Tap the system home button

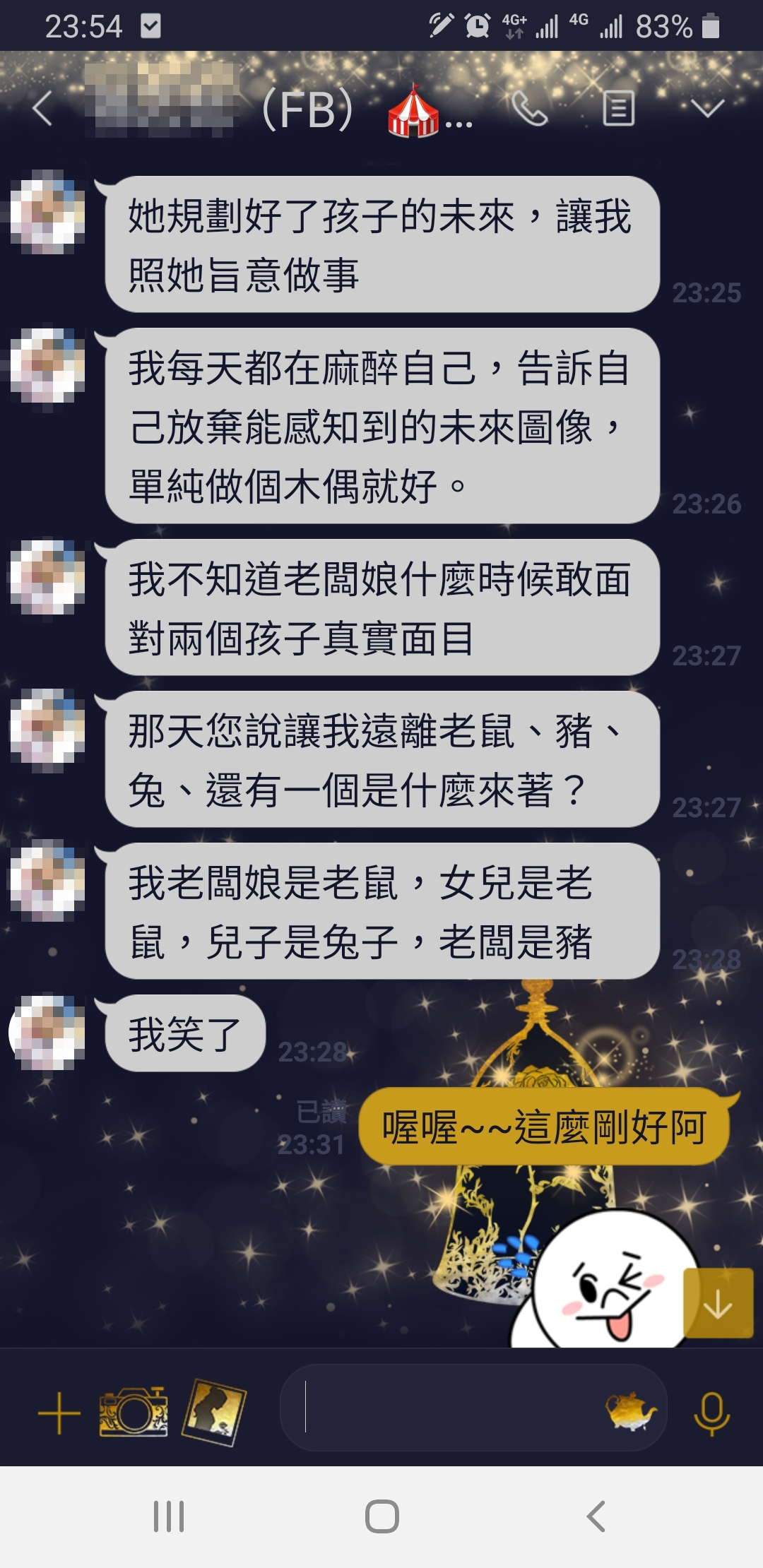[381, 1516]
